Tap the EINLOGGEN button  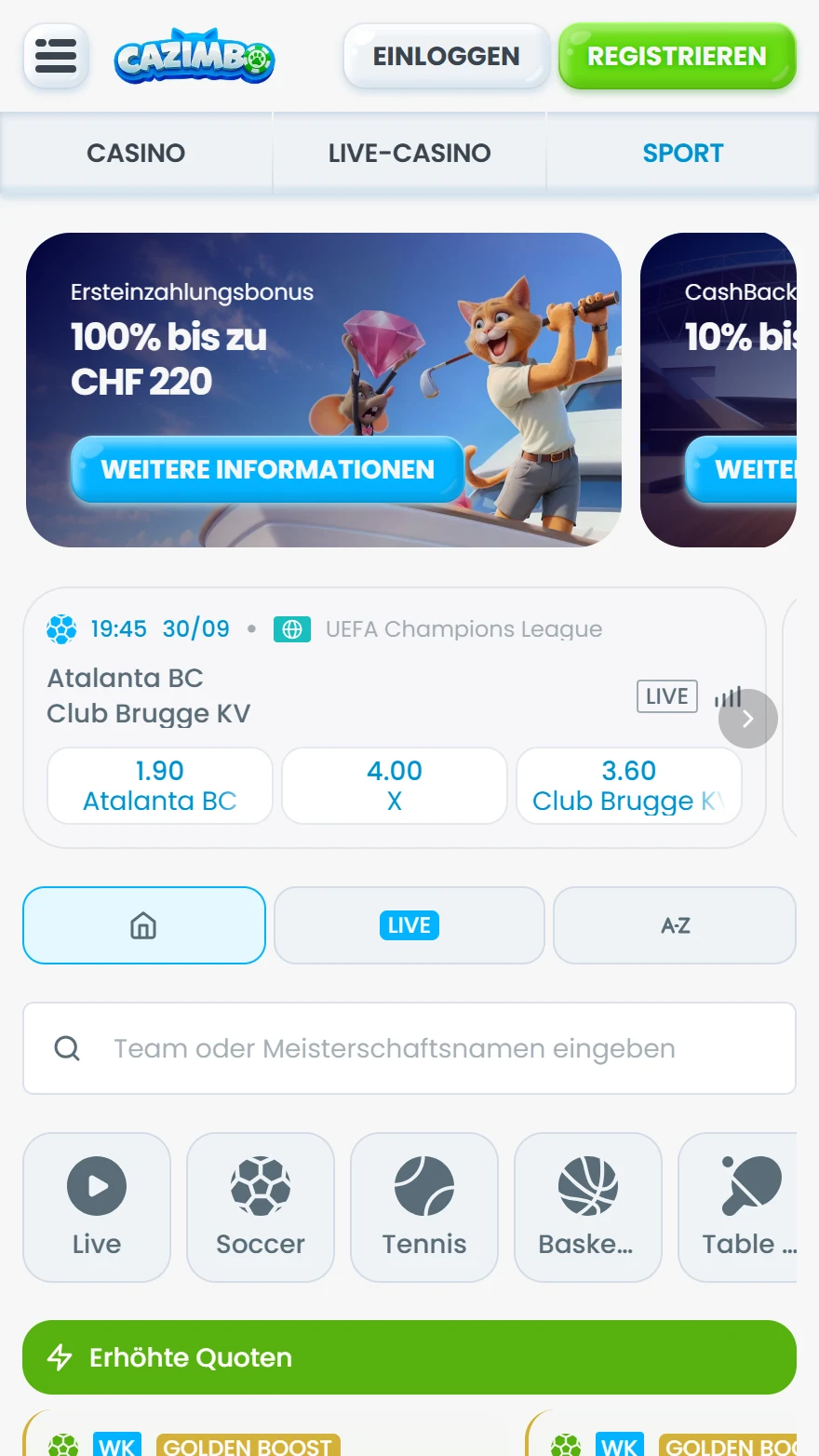pyautogui.click(x=446, y=56)
